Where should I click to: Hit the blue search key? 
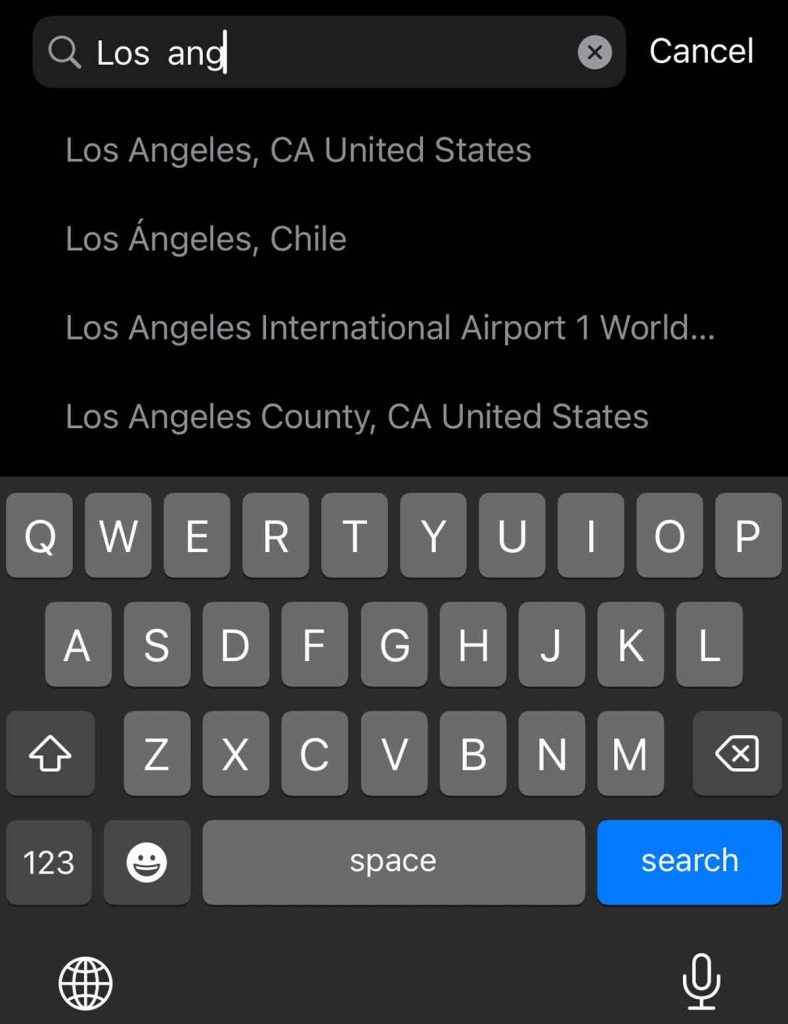point(689,861)
